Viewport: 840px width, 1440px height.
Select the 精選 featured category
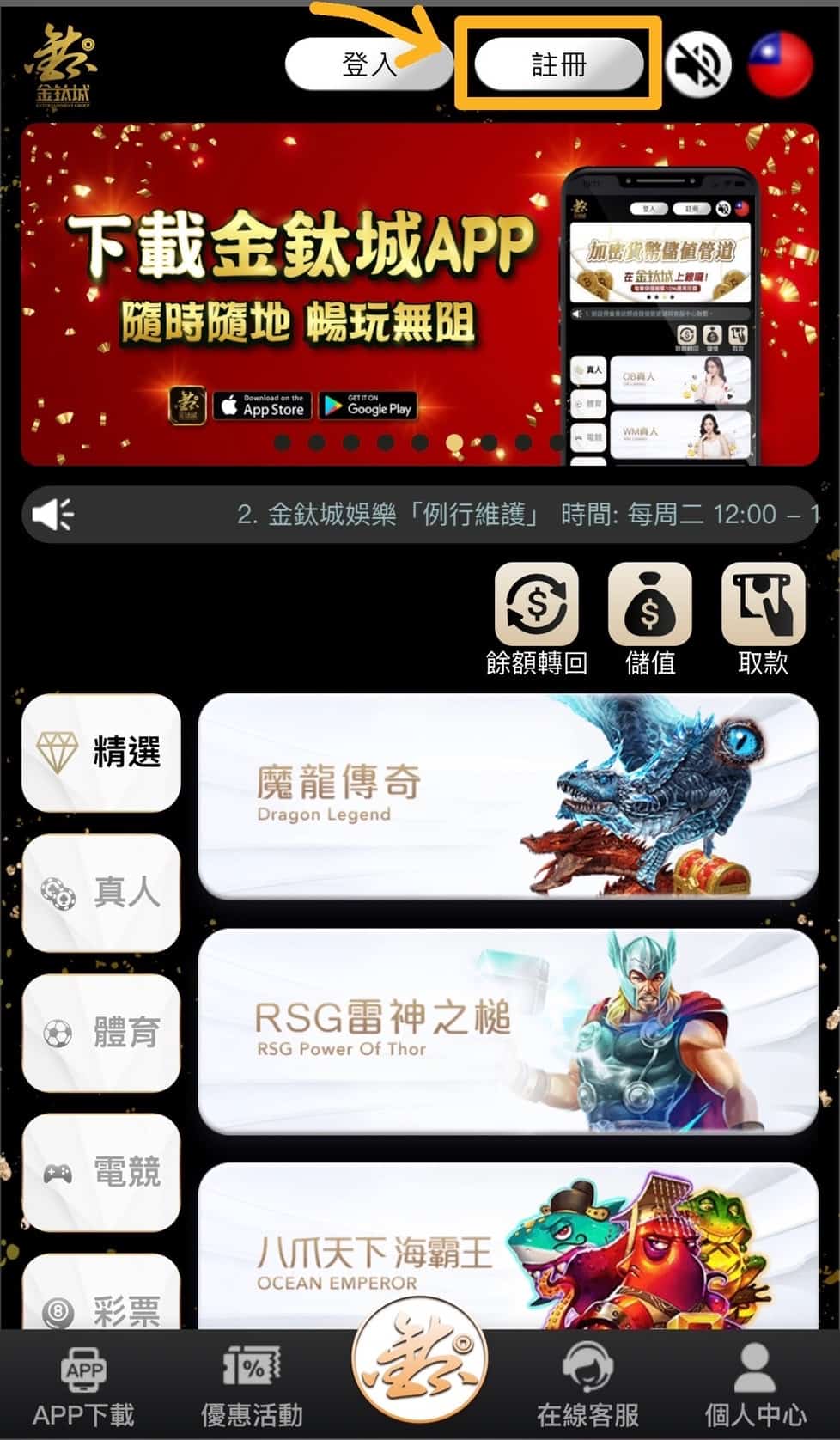101,753
